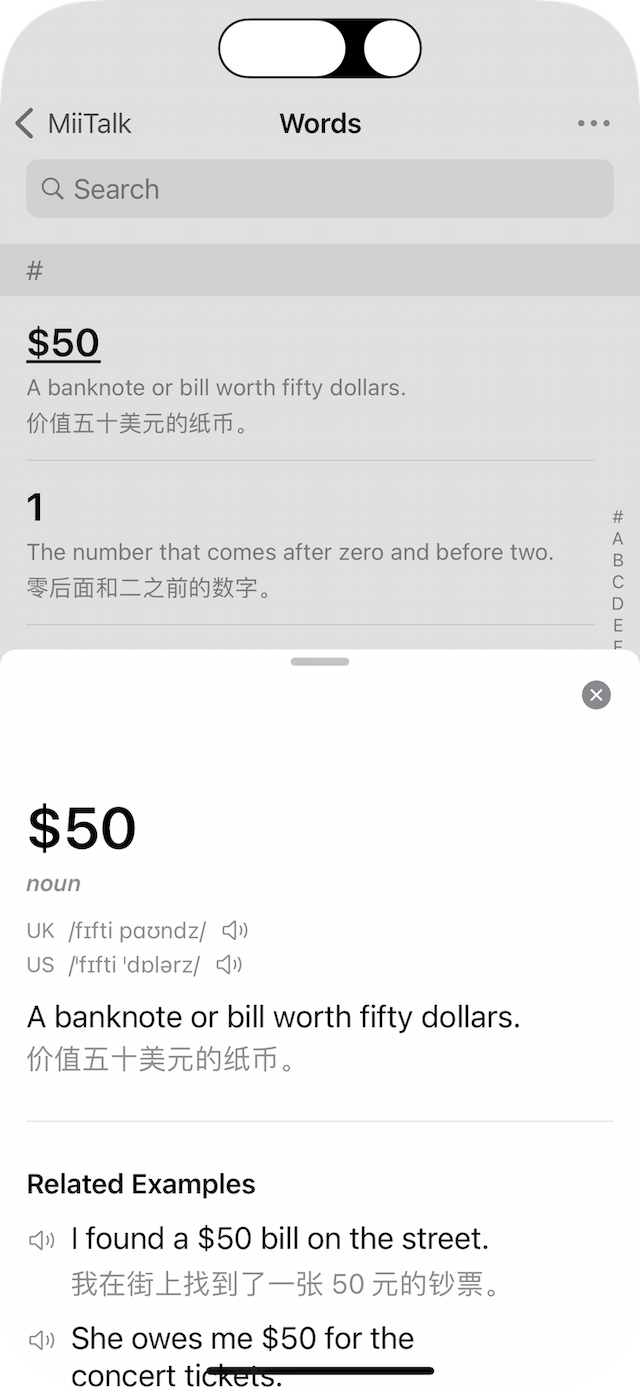The image size is (640, 1388).
Task: Open the "1" word entry
Action: point(290,545)
